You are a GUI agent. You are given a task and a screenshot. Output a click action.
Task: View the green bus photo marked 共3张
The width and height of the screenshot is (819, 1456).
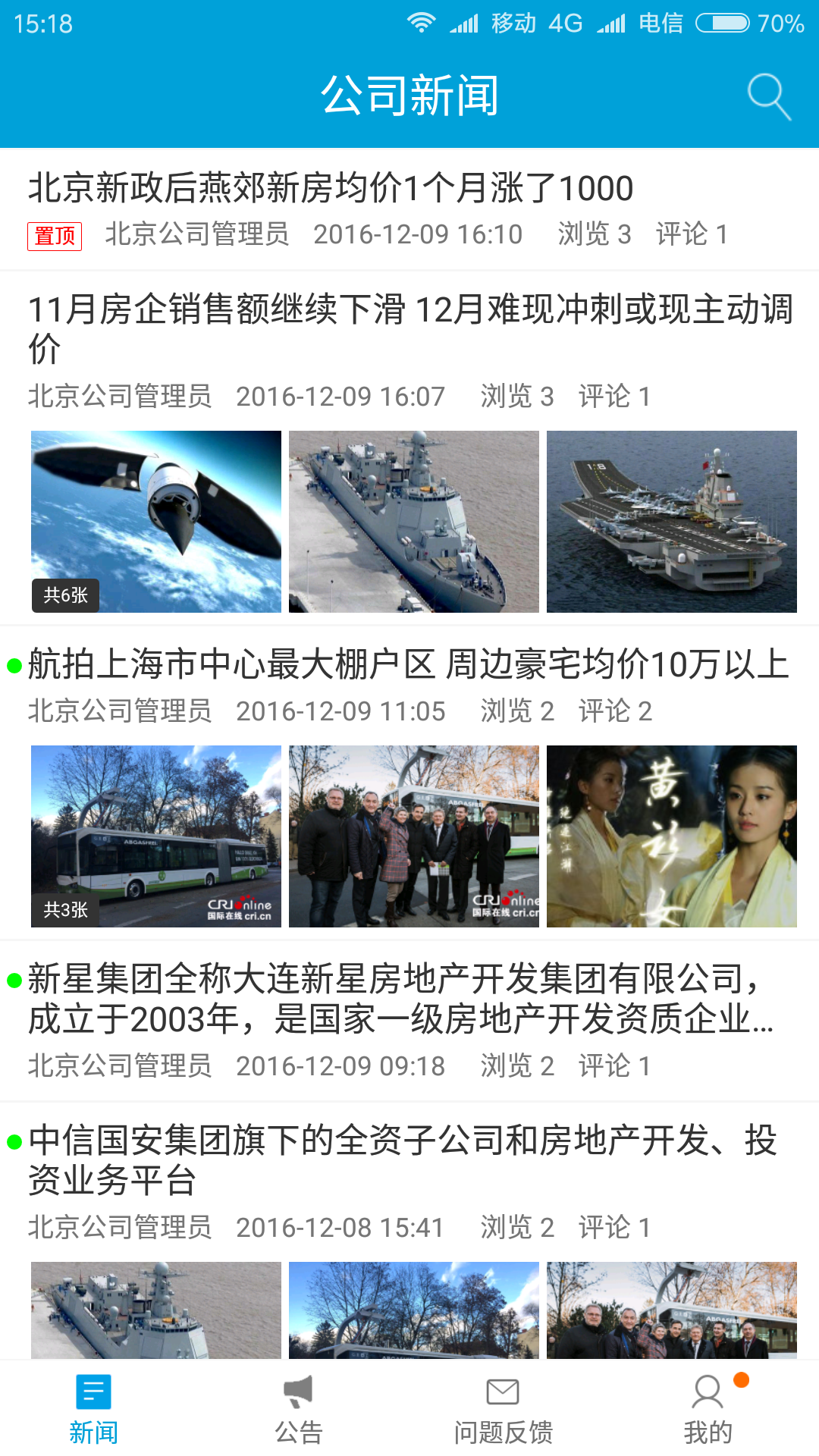156,836
